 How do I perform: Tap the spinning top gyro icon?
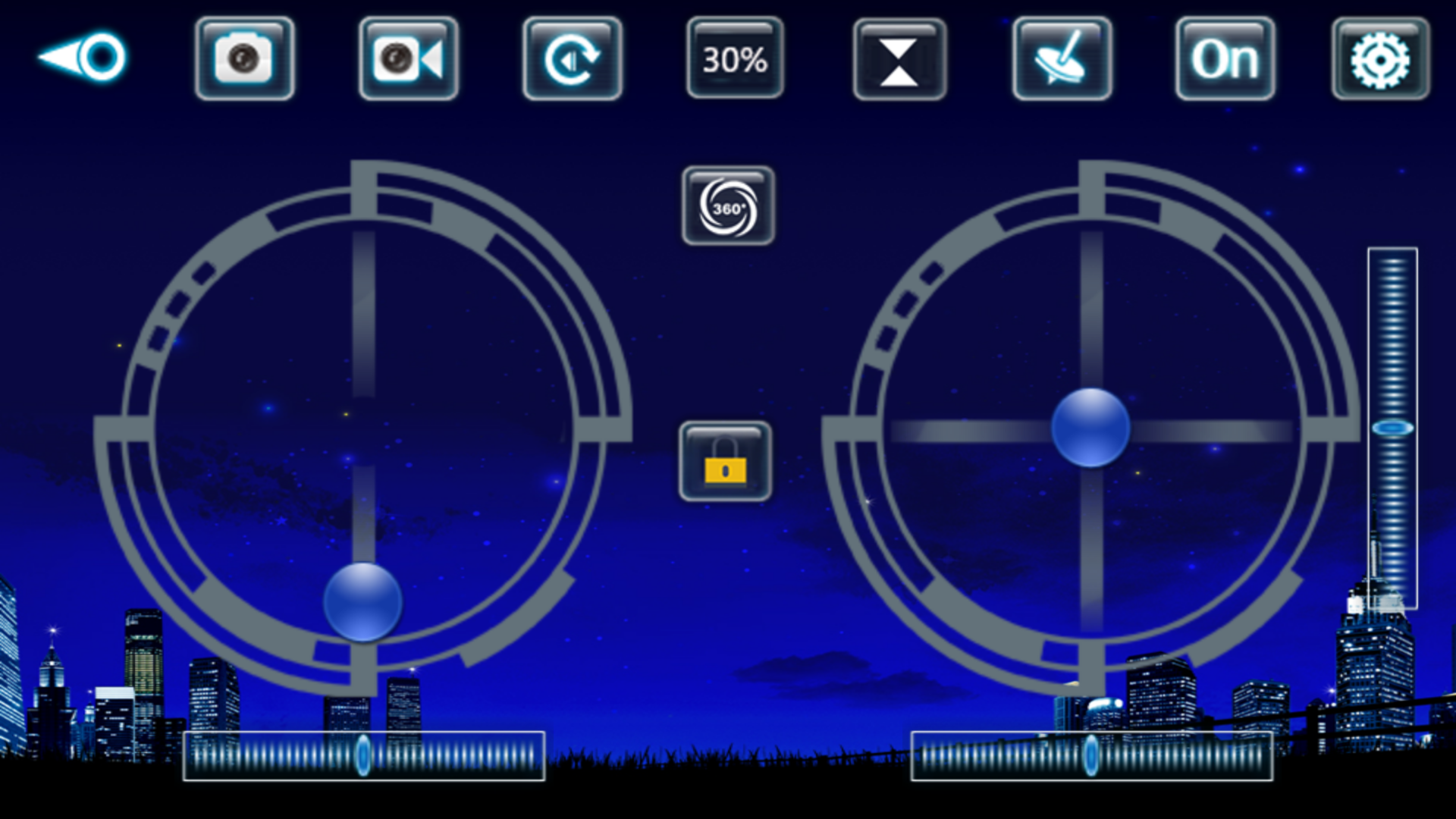pos(1062,58)
